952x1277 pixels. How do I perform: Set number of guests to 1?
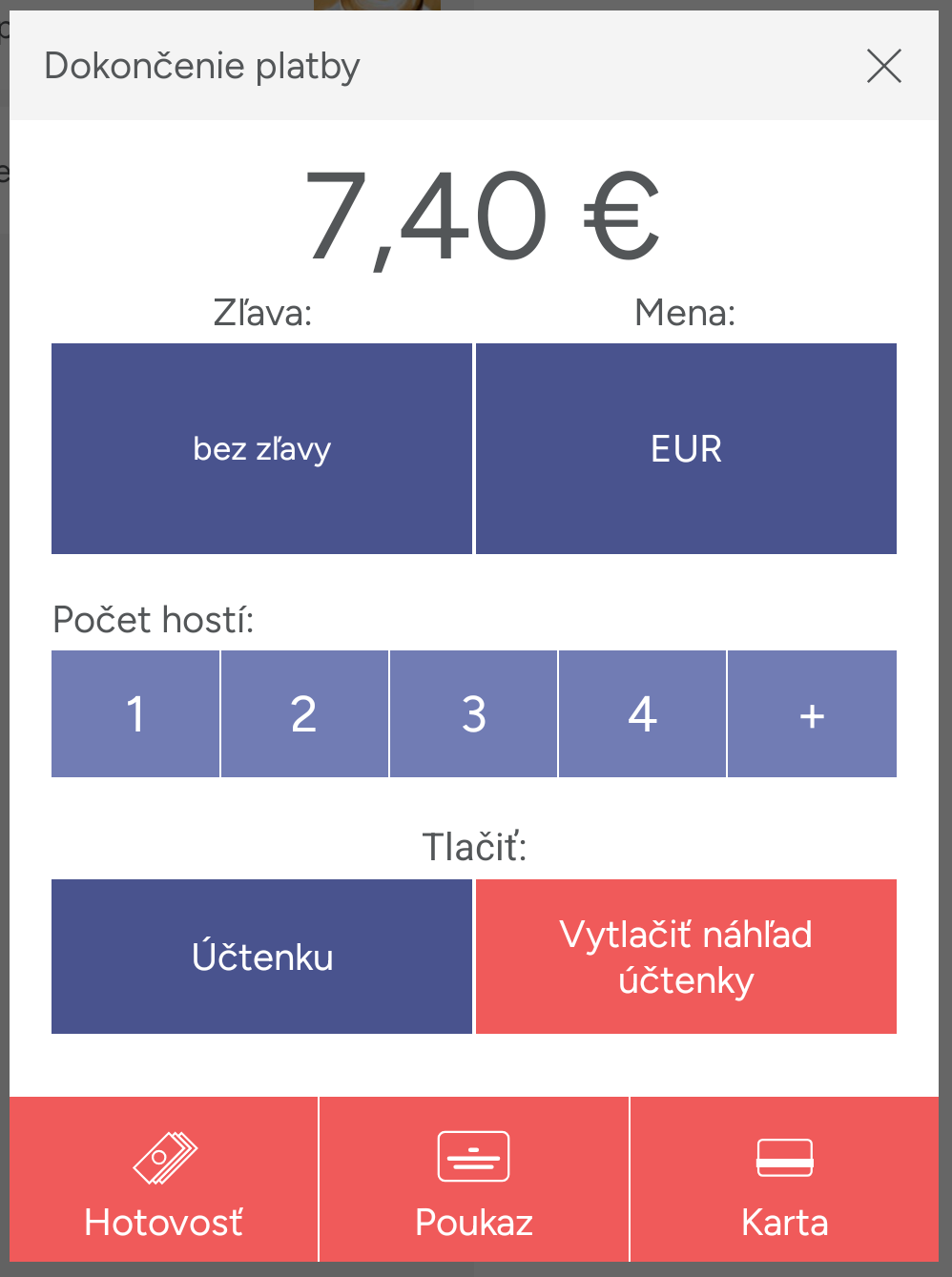coord(135,713)
